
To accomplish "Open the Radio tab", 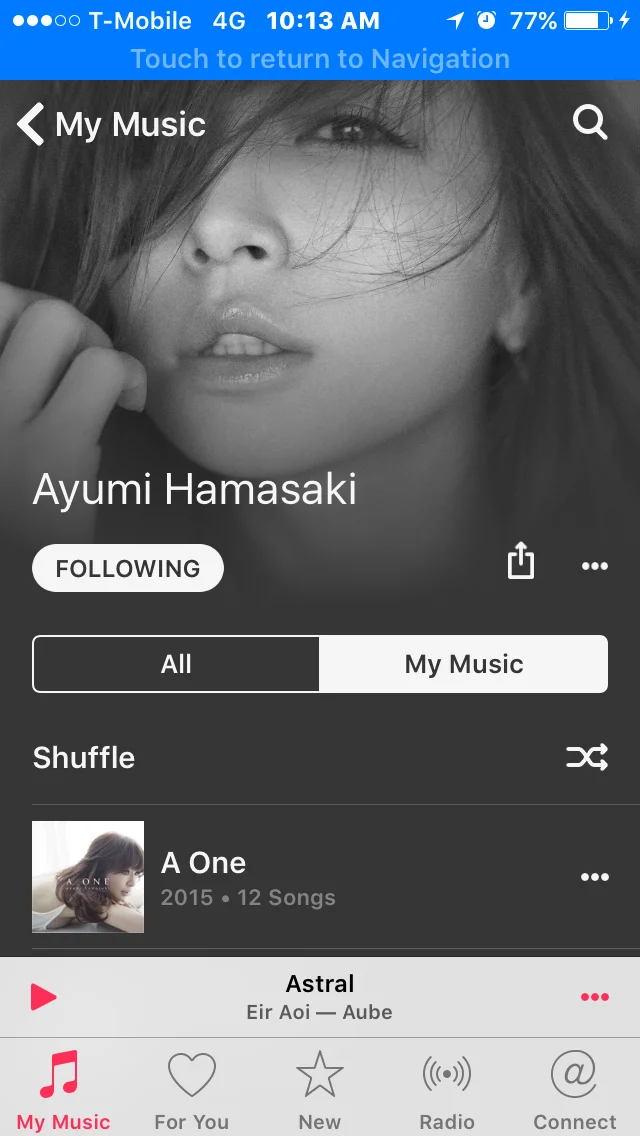I will pos(446,1090).
